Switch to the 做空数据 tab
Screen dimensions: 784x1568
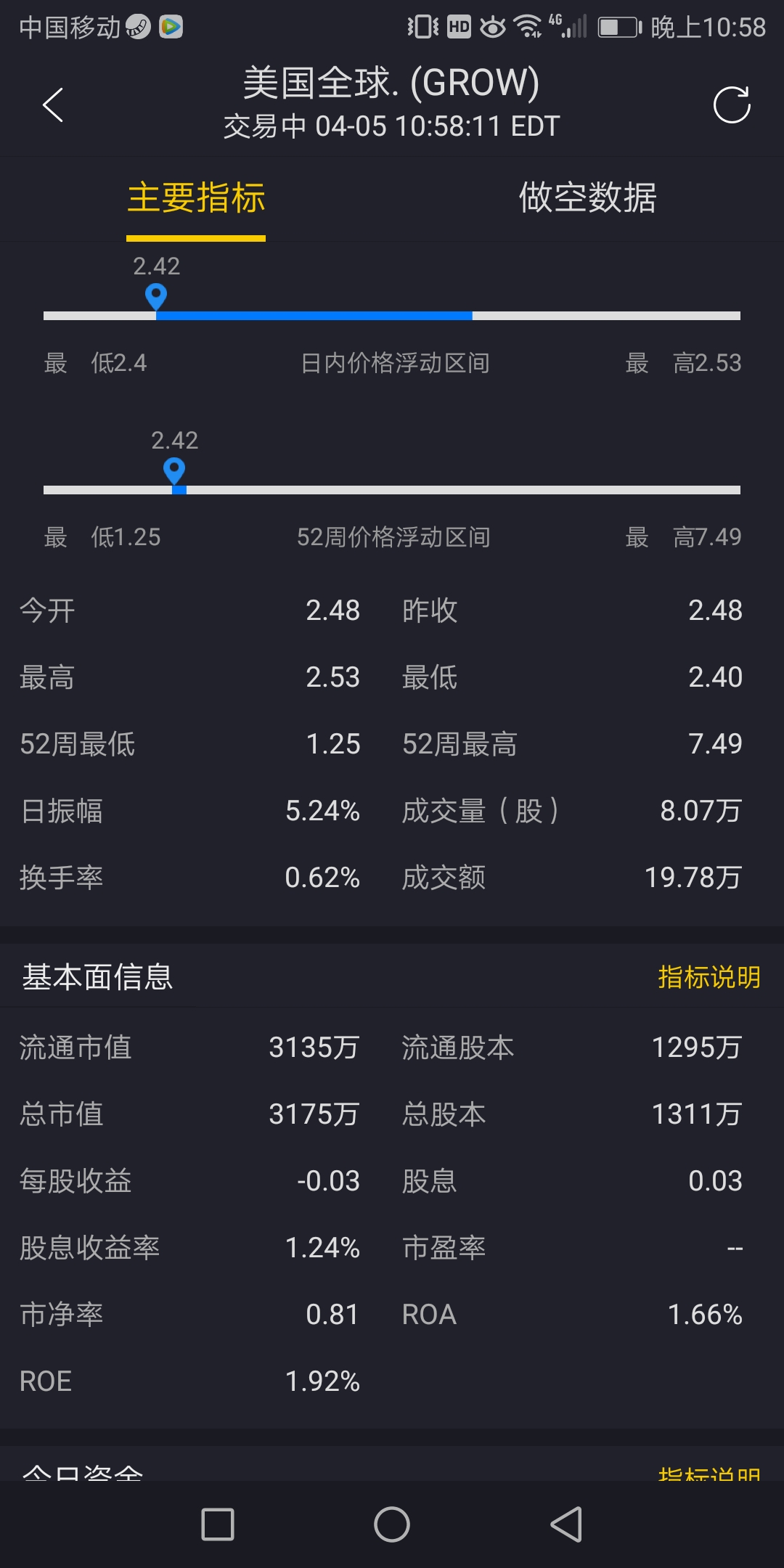click(587, 197)
